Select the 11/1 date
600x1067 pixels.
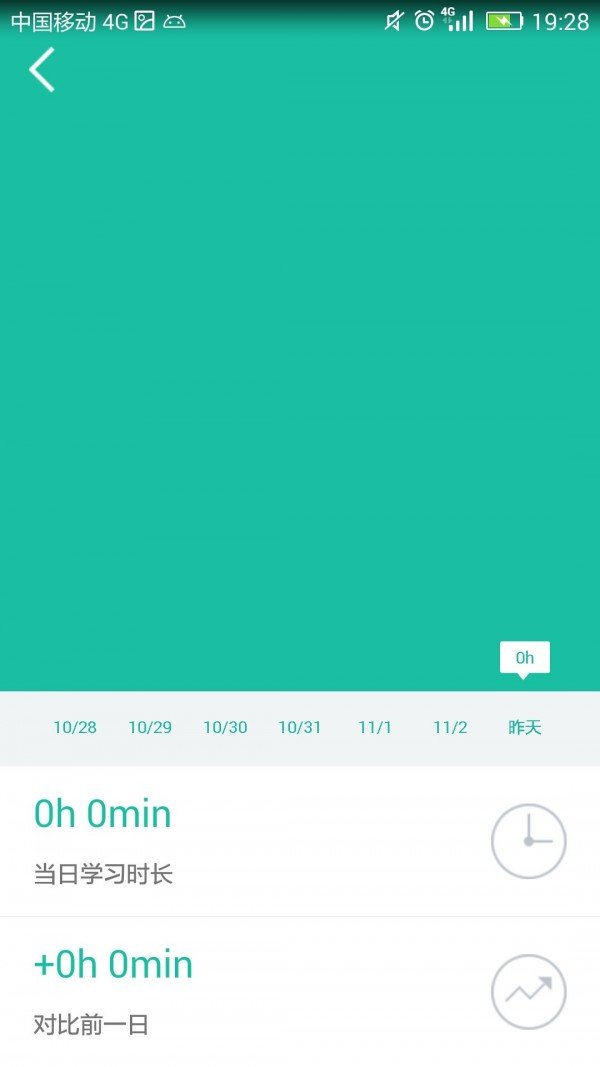(x=375, y=727)
